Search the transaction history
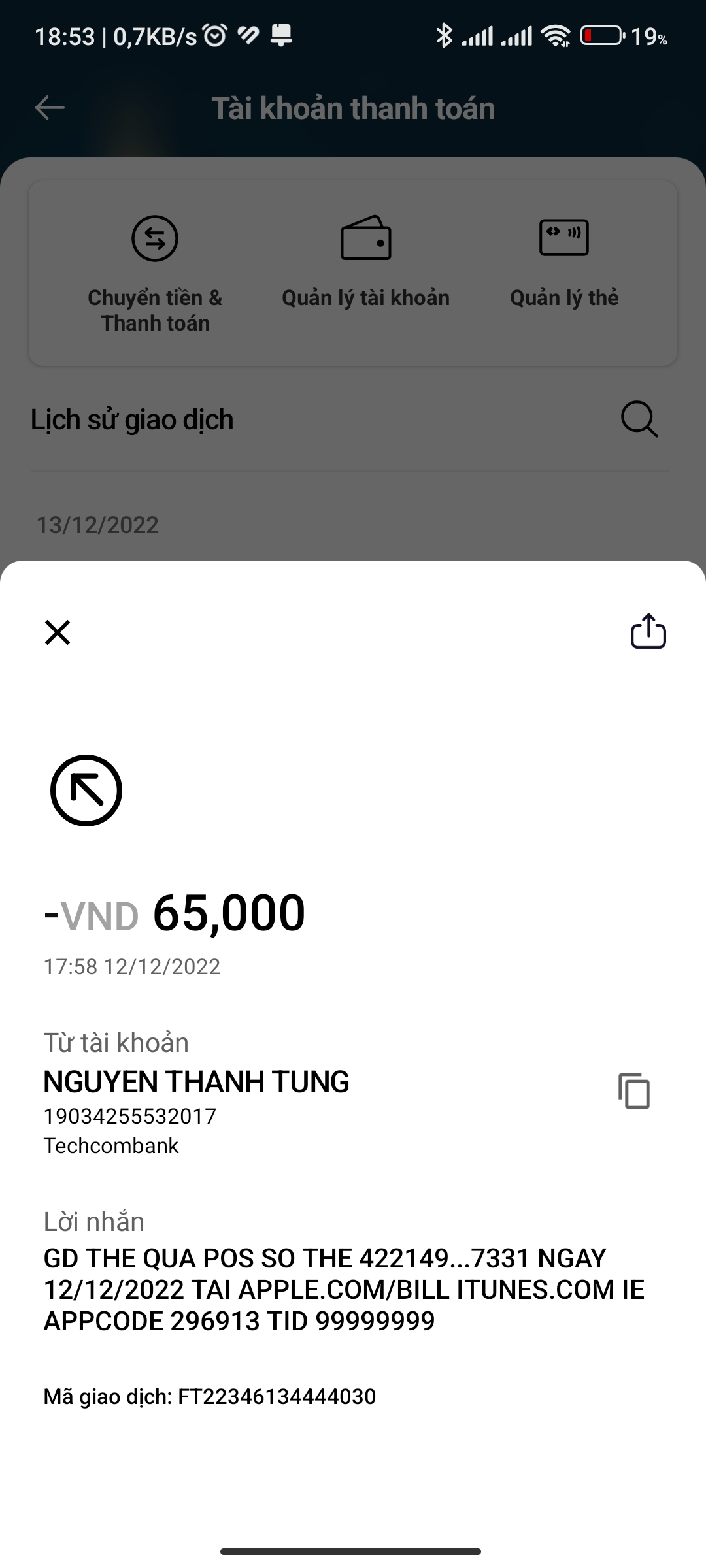Image resolution: width=706 pixels, height=1568 pixels. click(639, 419)
